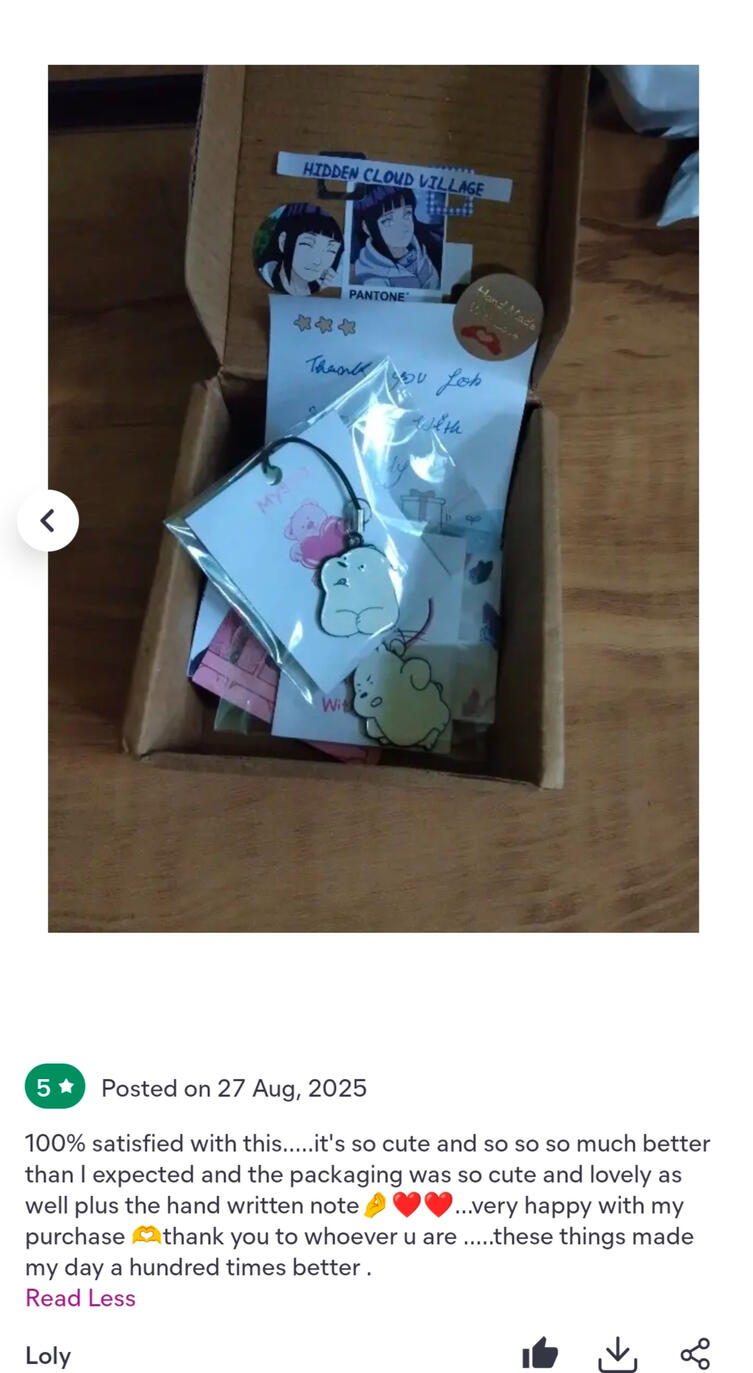Mark Loly's review as helpful
Image resolution: width=753 pixels, height=1373 pixels.
tap(540, 1355)
